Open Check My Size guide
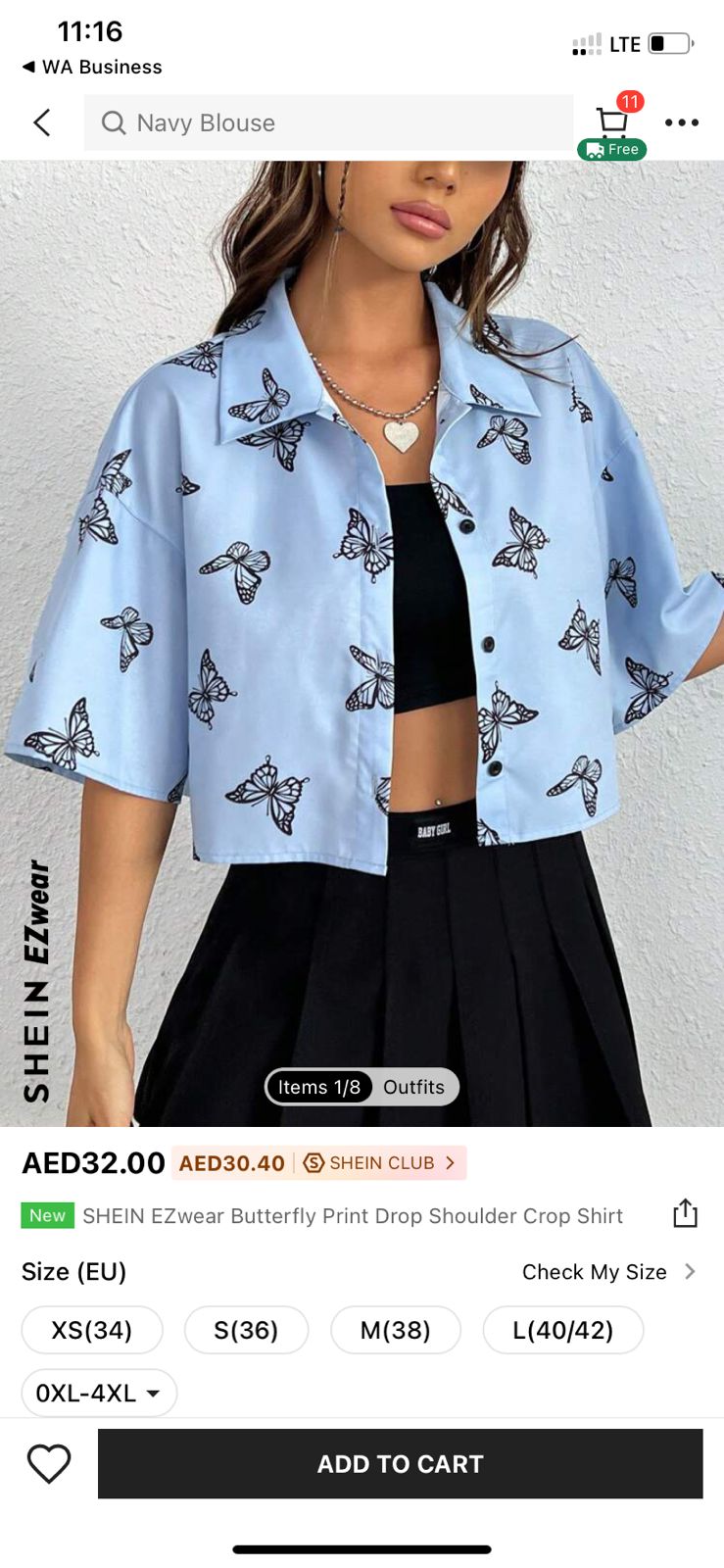The height and width of the screenshot is (1568, 724). point(607,1272)
